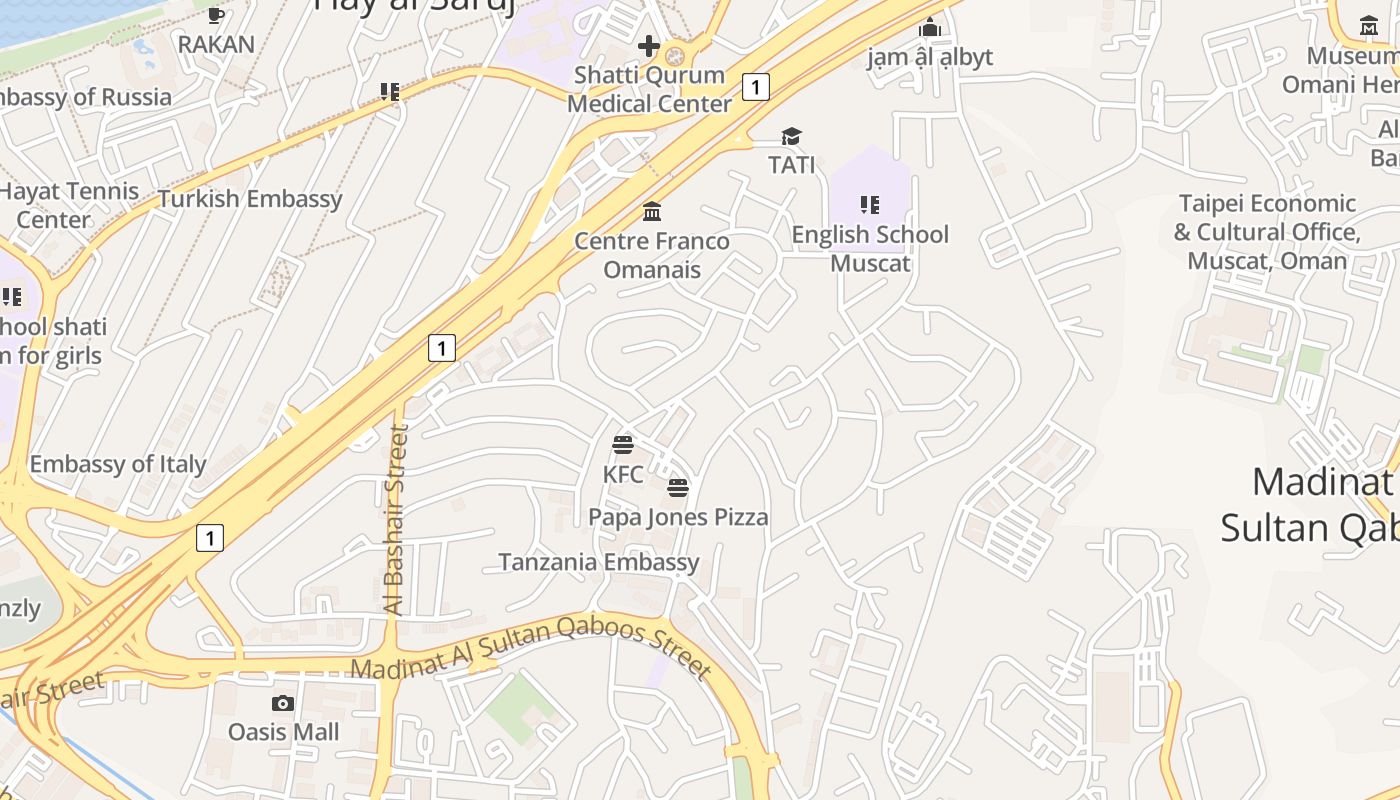The image size is (1400, 800).
Task: Tap the Shatti Qurum Medical Center marker
Action: coord(648,46)
